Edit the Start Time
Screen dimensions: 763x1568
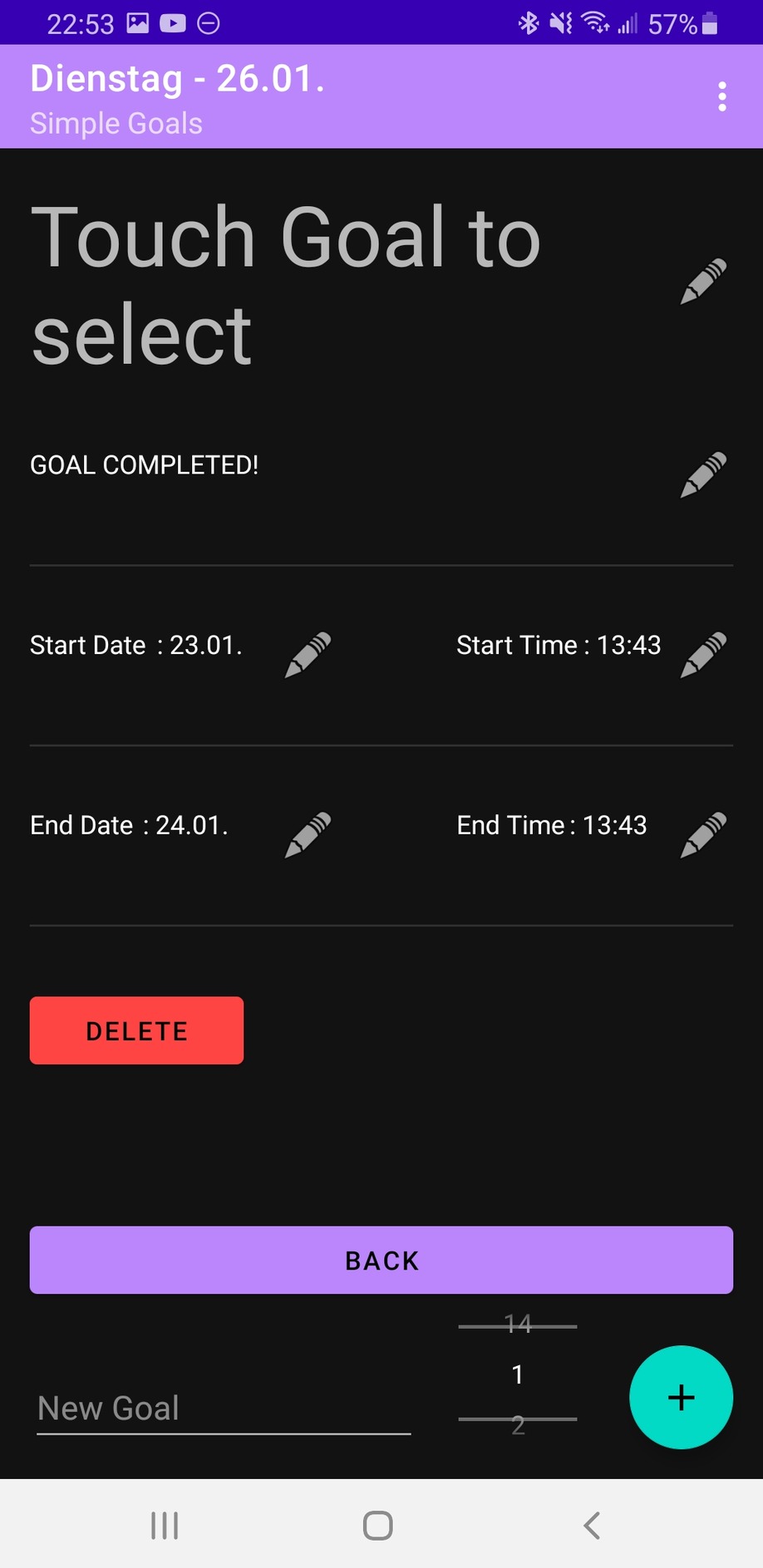pos(703,655)
